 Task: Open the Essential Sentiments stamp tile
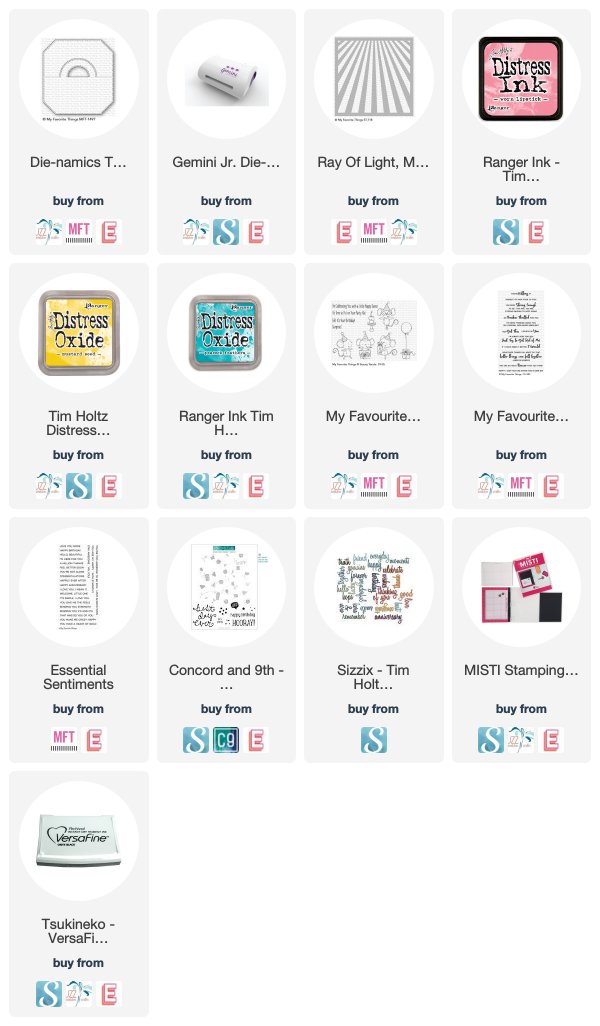79,640
